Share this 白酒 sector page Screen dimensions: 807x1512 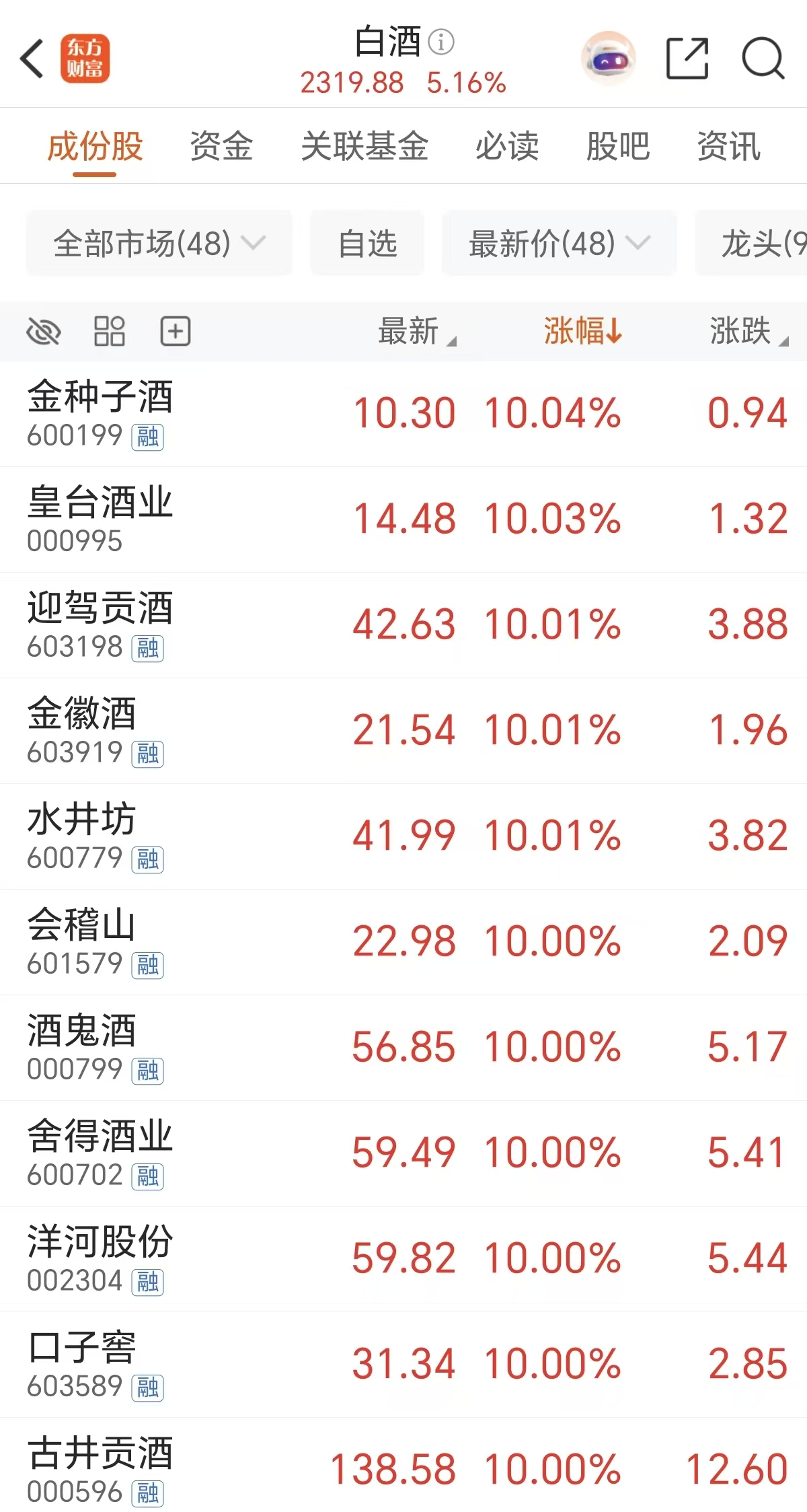687,59
